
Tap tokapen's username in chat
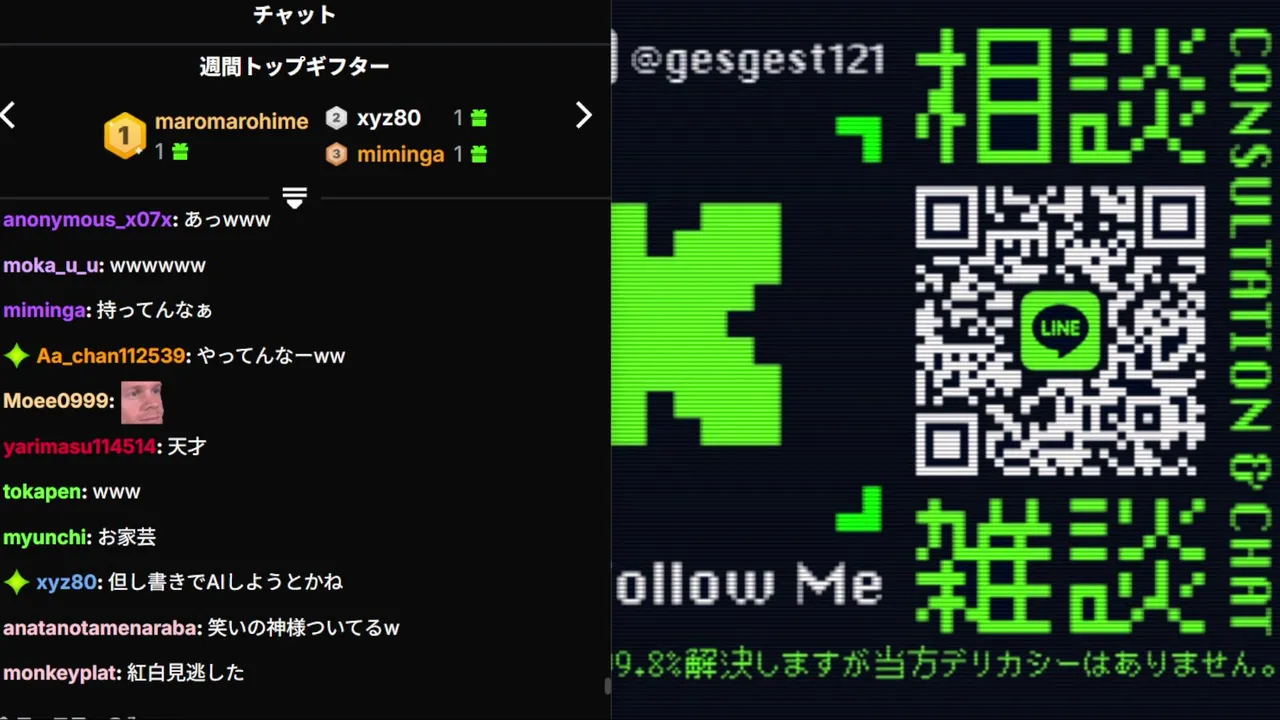pos(44,492)
